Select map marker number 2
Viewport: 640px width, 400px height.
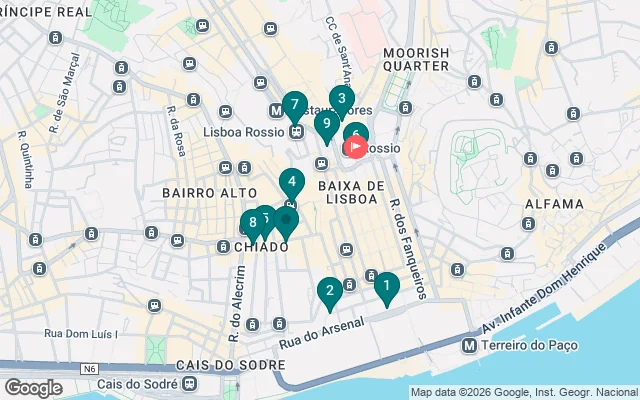[328, 291]
